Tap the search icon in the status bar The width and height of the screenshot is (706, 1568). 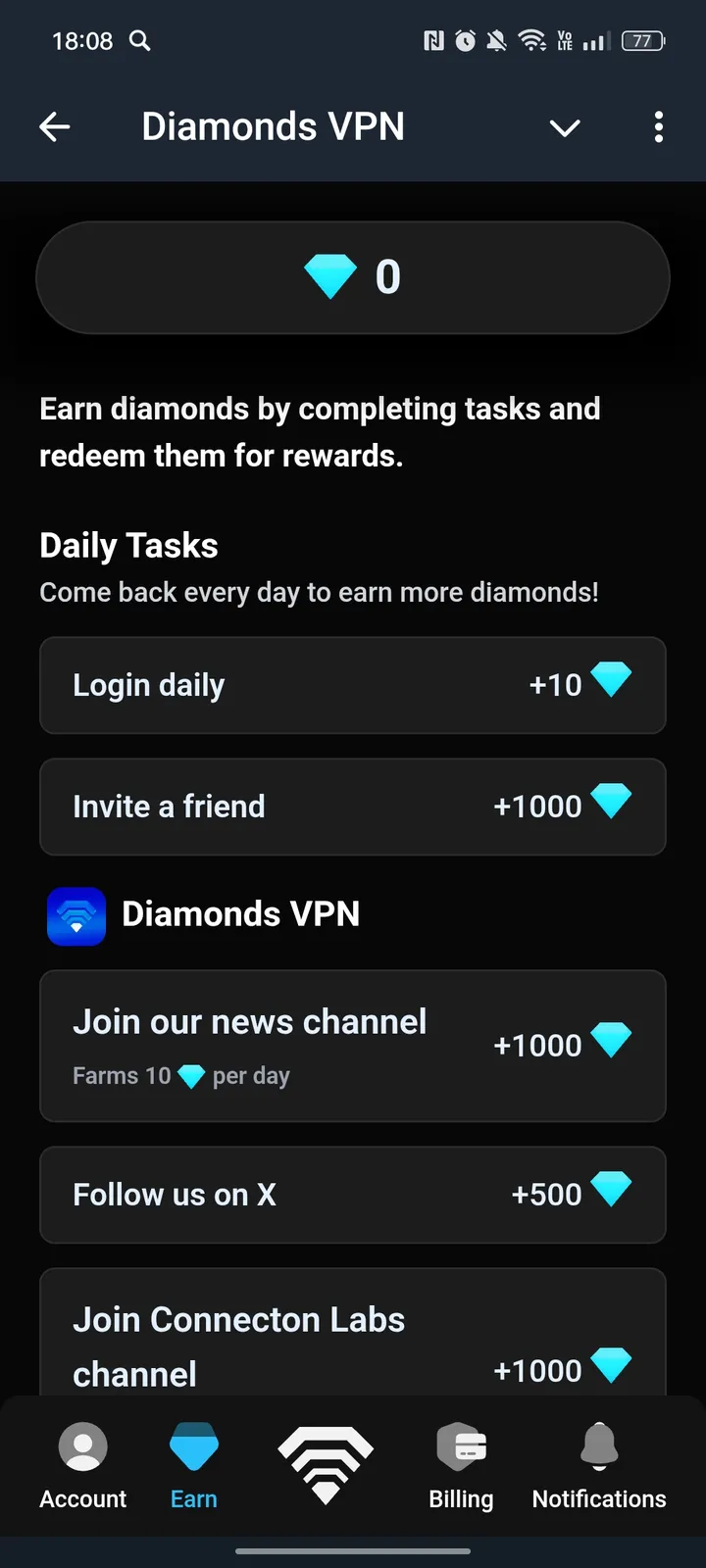[139, 41]
